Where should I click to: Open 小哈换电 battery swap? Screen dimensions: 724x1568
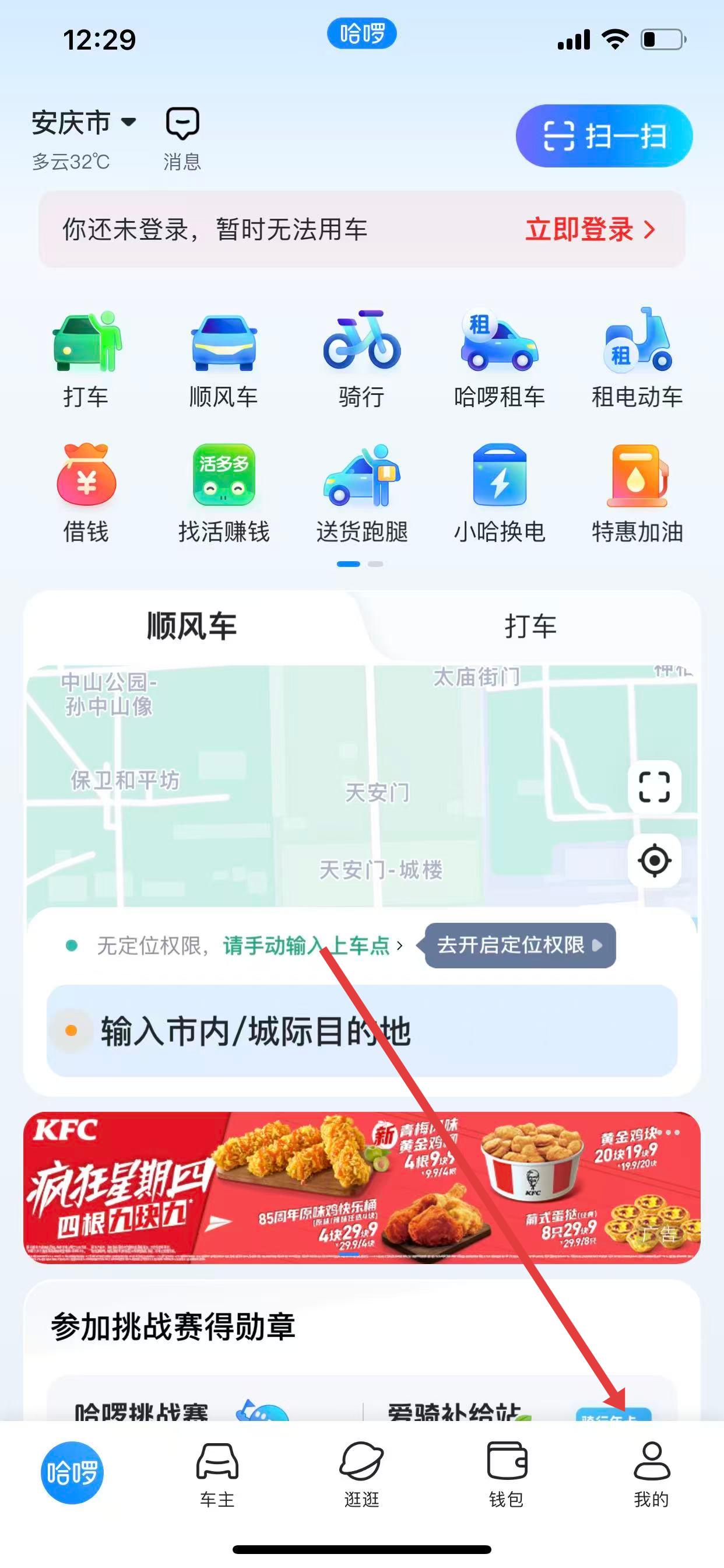(499, 493)
